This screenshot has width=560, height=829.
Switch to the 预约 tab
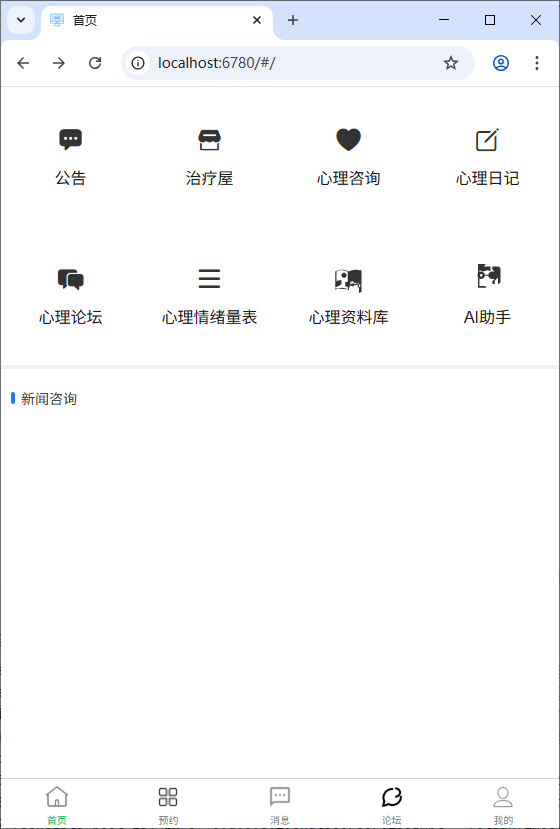pyautogui.click(x=168, y=805)
